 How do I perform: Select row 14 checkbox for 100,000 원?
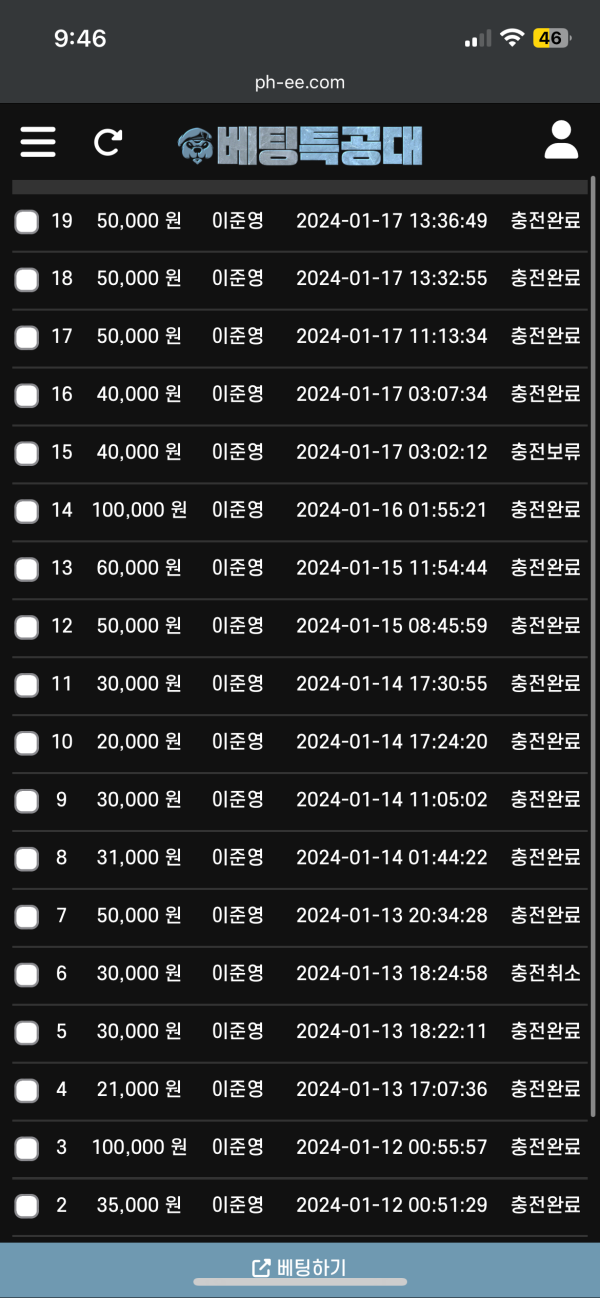click(x=27, y=512)
